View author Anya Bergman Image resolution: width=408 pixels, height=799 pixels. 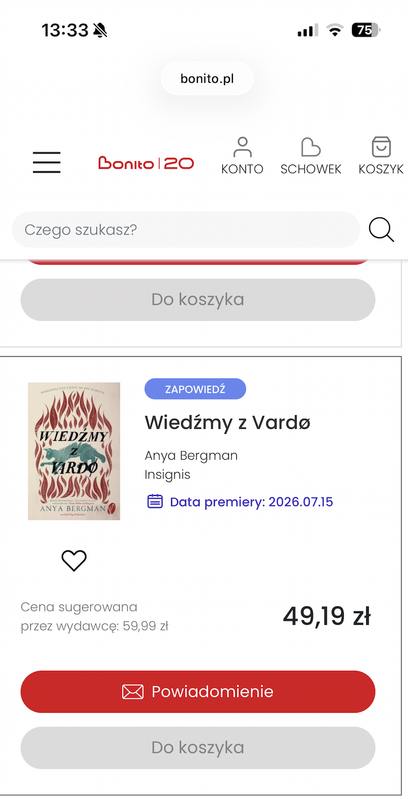click(191, 456)
